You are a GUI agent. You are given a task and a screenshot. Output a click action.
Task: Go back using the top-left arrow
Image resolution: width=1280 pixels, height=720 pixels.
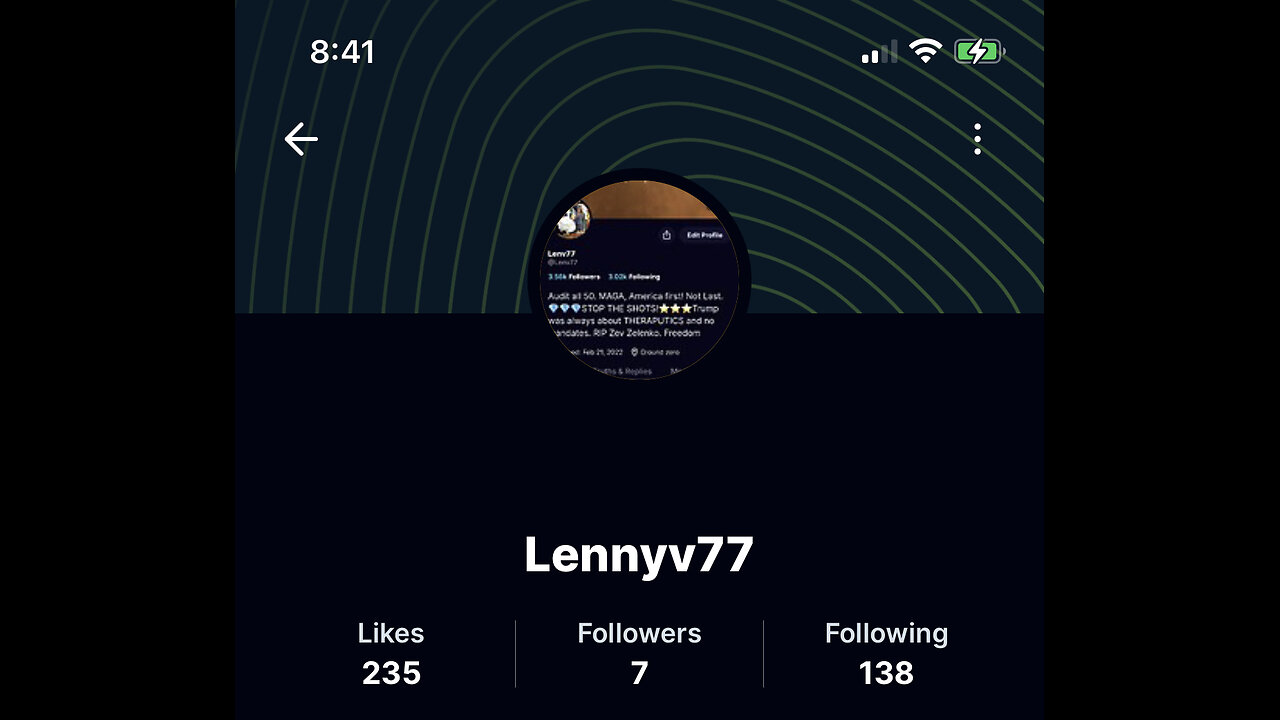tap(300, 139)
